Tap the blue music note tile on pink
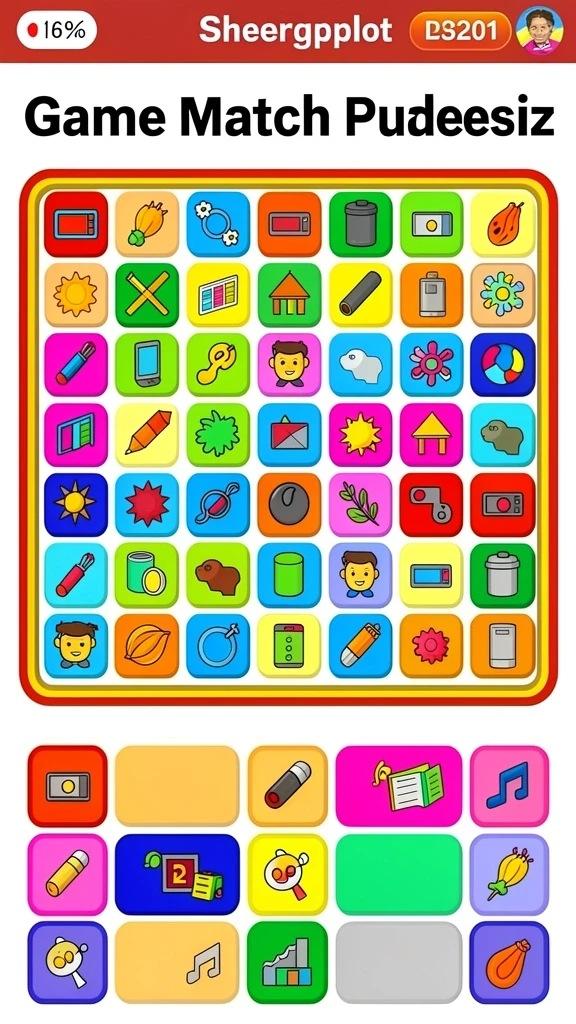Screen dimensions: 576x1024 [x=509, y=786]
